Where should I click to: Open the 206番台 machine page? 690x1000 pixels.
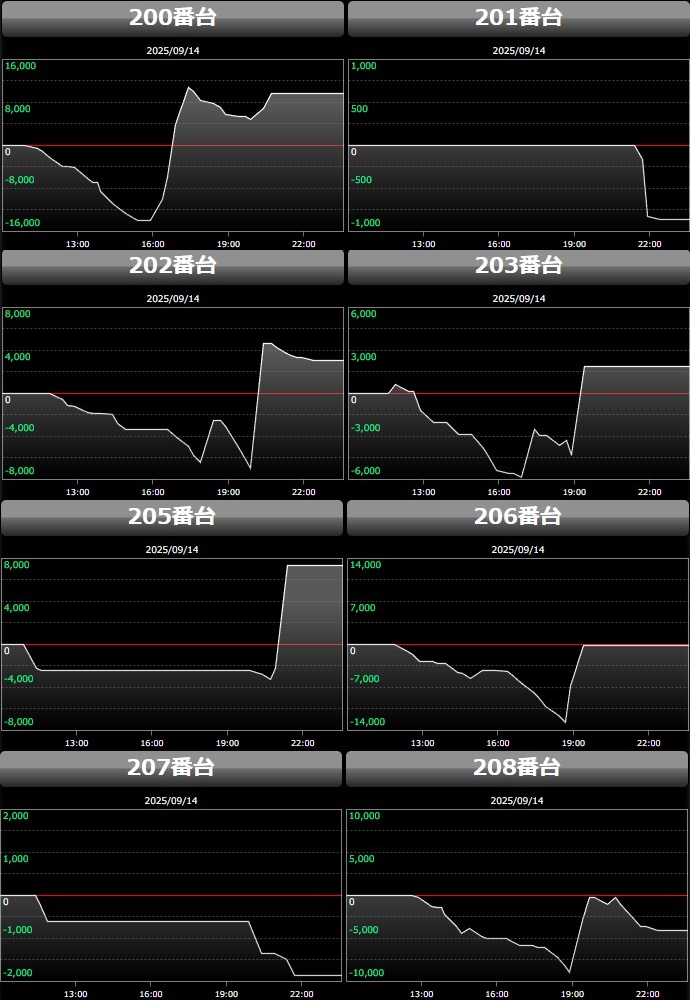pos(518,517)
